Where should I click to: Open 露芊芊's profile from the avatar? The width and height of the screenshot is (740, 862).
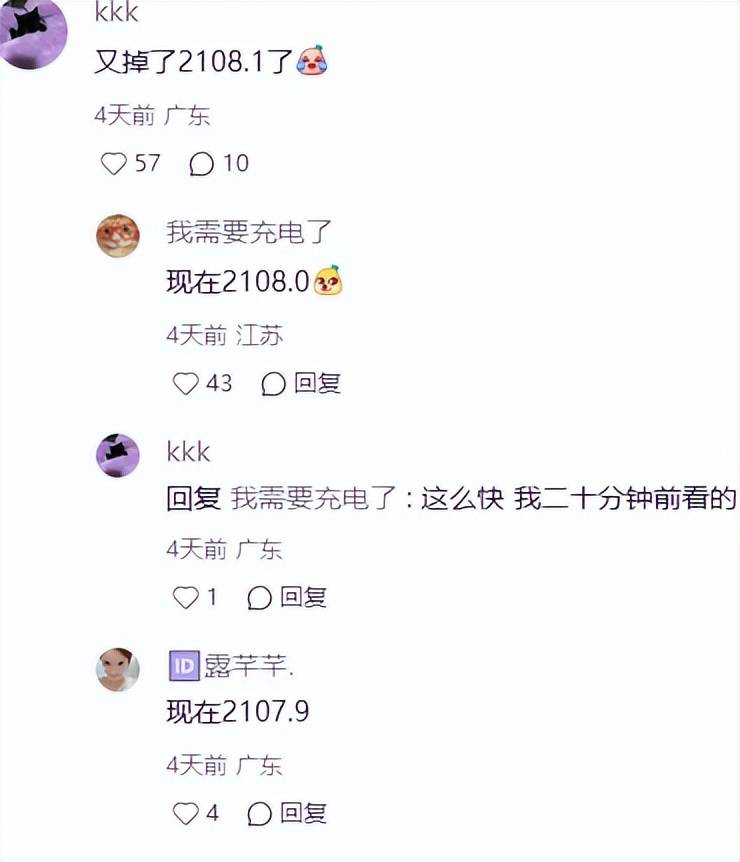pyautogui.click(x=118, y=668)
